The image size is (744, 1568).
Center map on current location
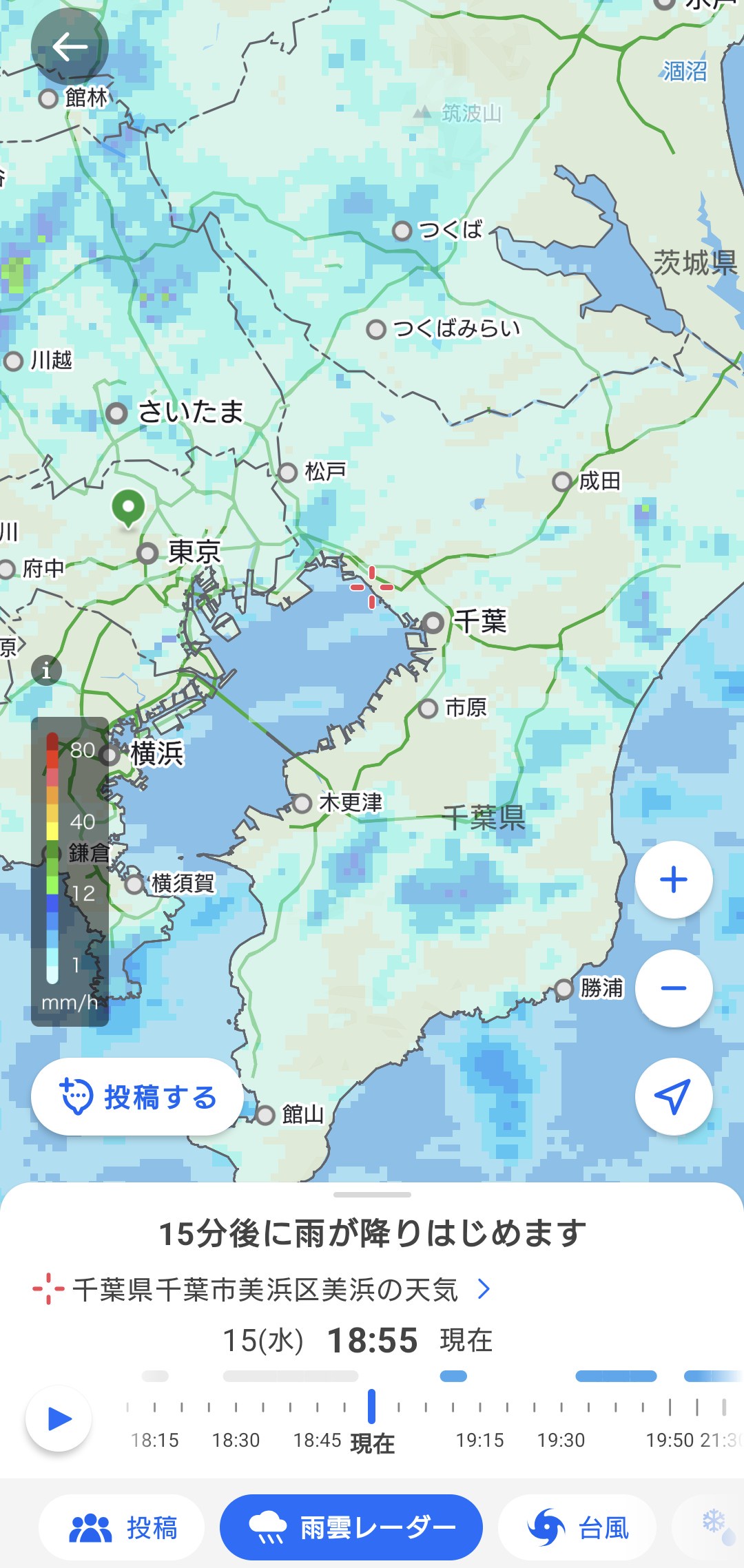click(673, 1096)
